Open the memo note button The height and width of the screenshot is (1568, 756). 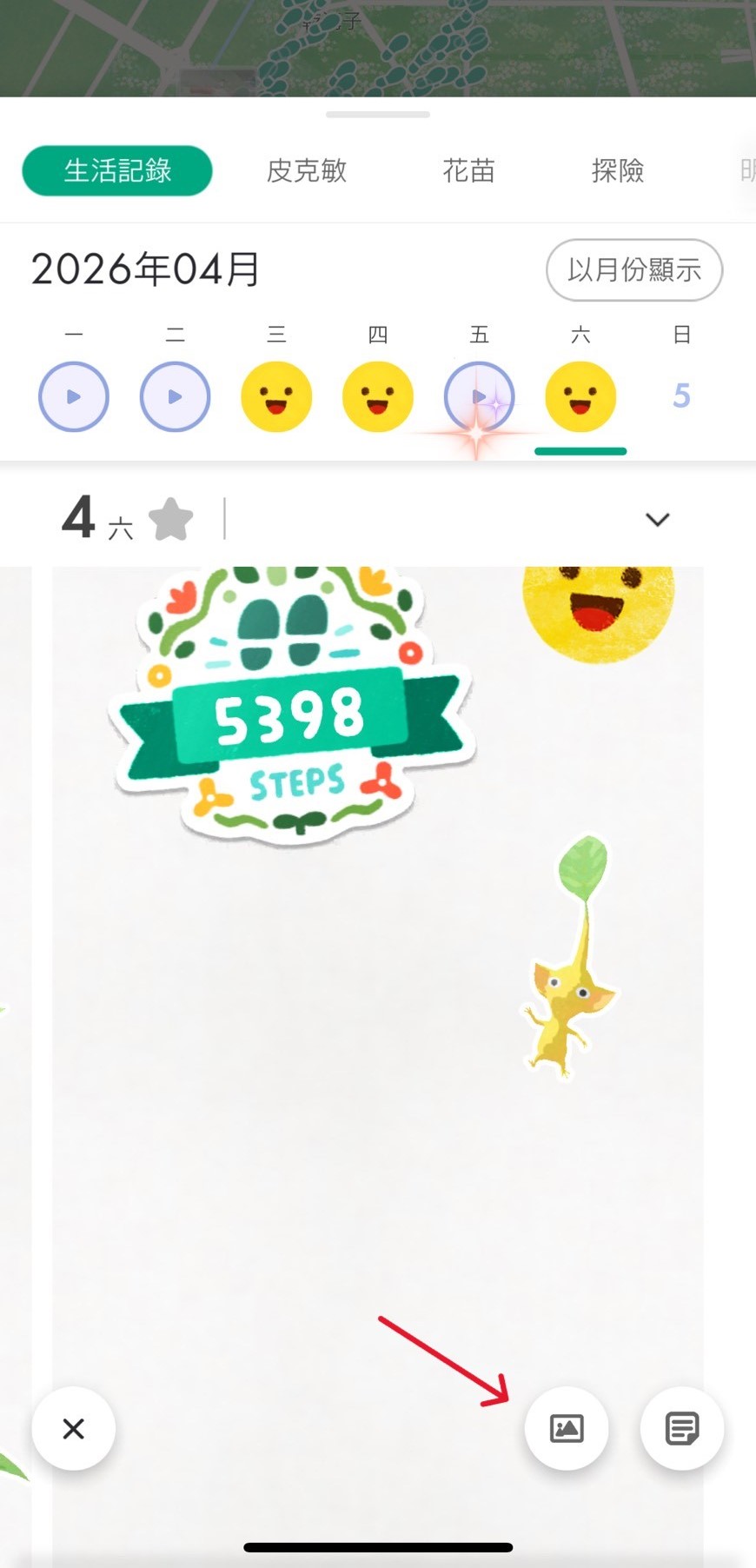coord(682,1428)
